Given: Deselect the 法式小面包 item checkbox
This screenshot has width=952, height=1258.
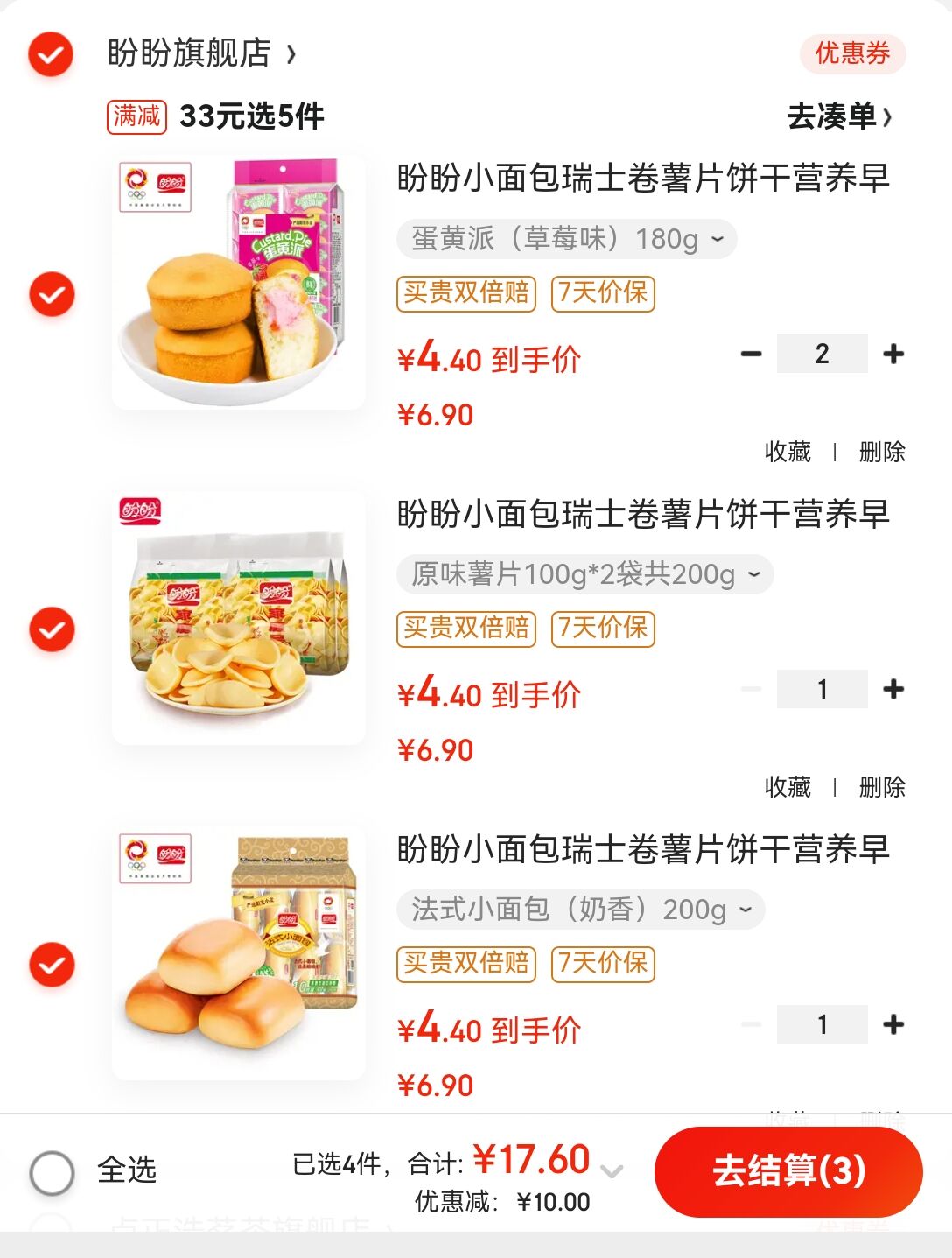Looking at the screenshot, I should coord(52,965).
